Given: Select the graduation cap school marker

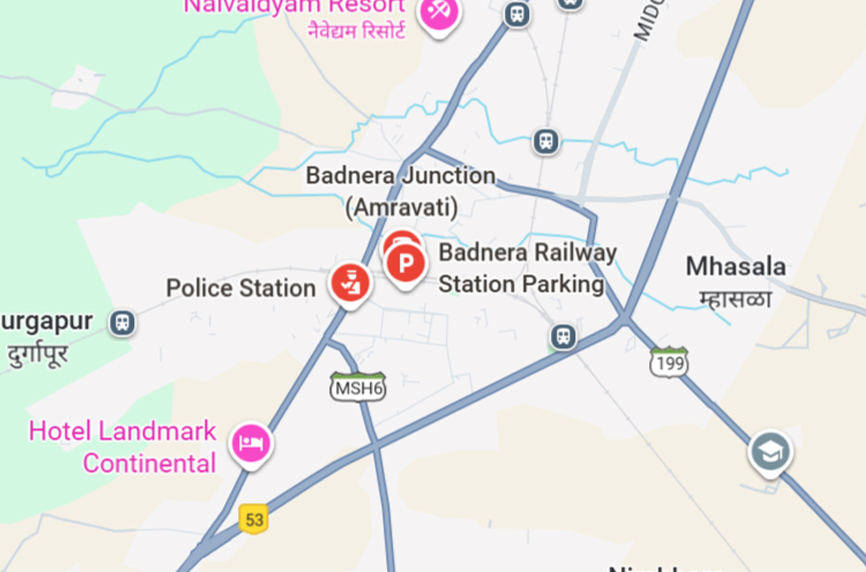Looking at the screenshot, I should tap(770, 453).
